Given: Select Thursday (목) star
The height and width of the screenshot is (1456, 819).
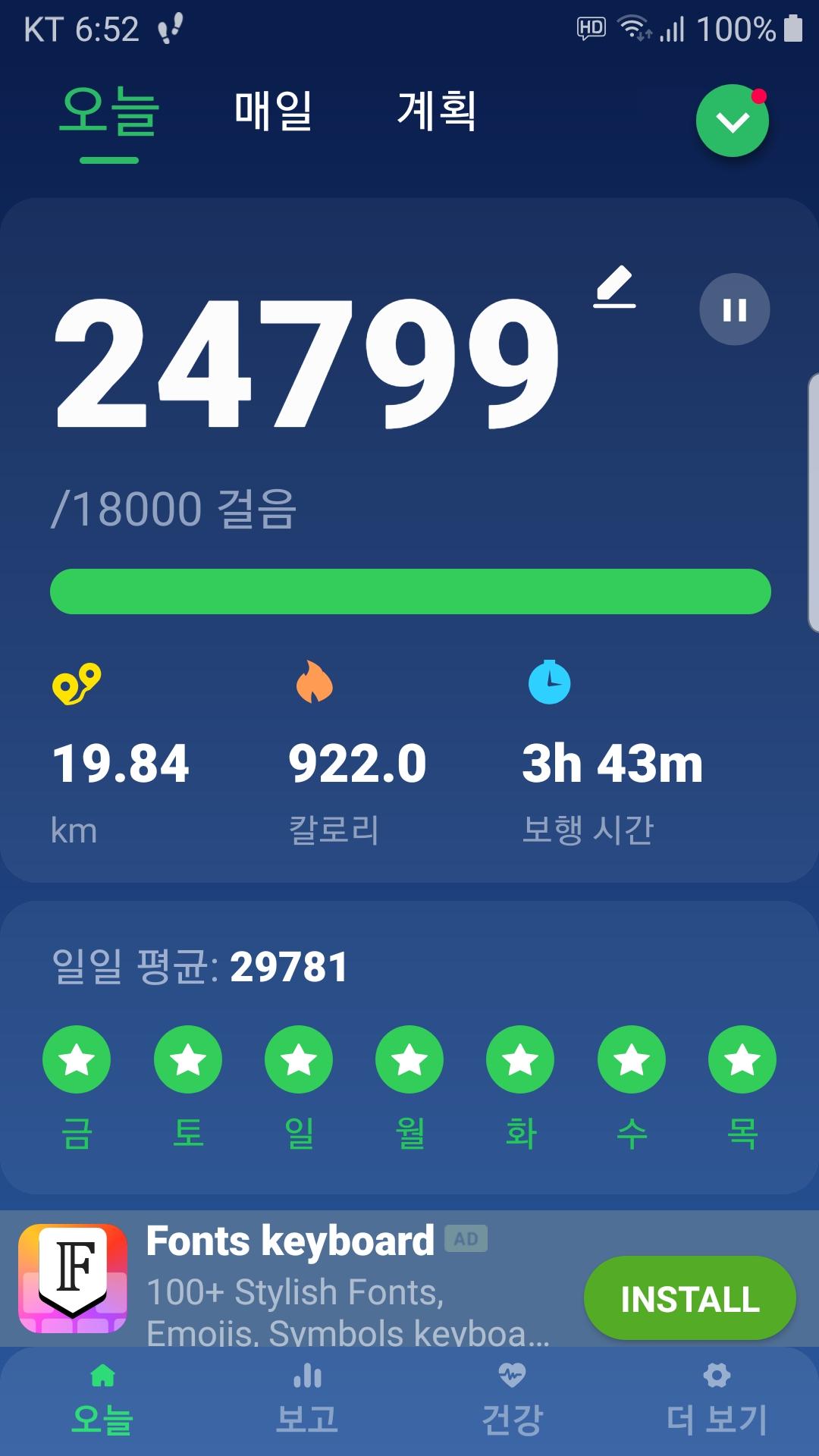Looking at the screenshot, I should coord(742,1059).
